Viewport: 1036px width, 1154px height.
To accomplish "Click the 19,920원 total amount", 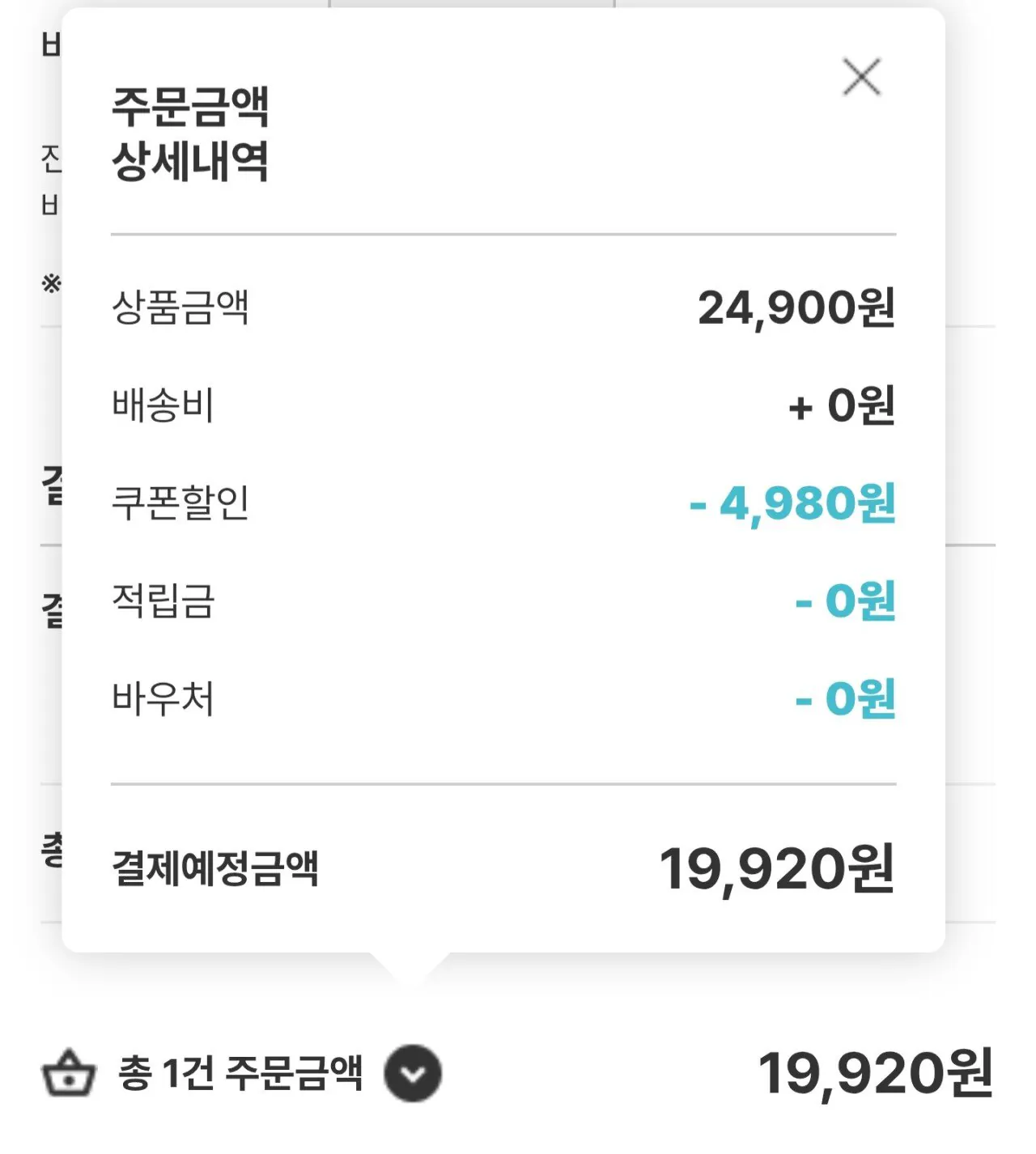I will point(777,870).
